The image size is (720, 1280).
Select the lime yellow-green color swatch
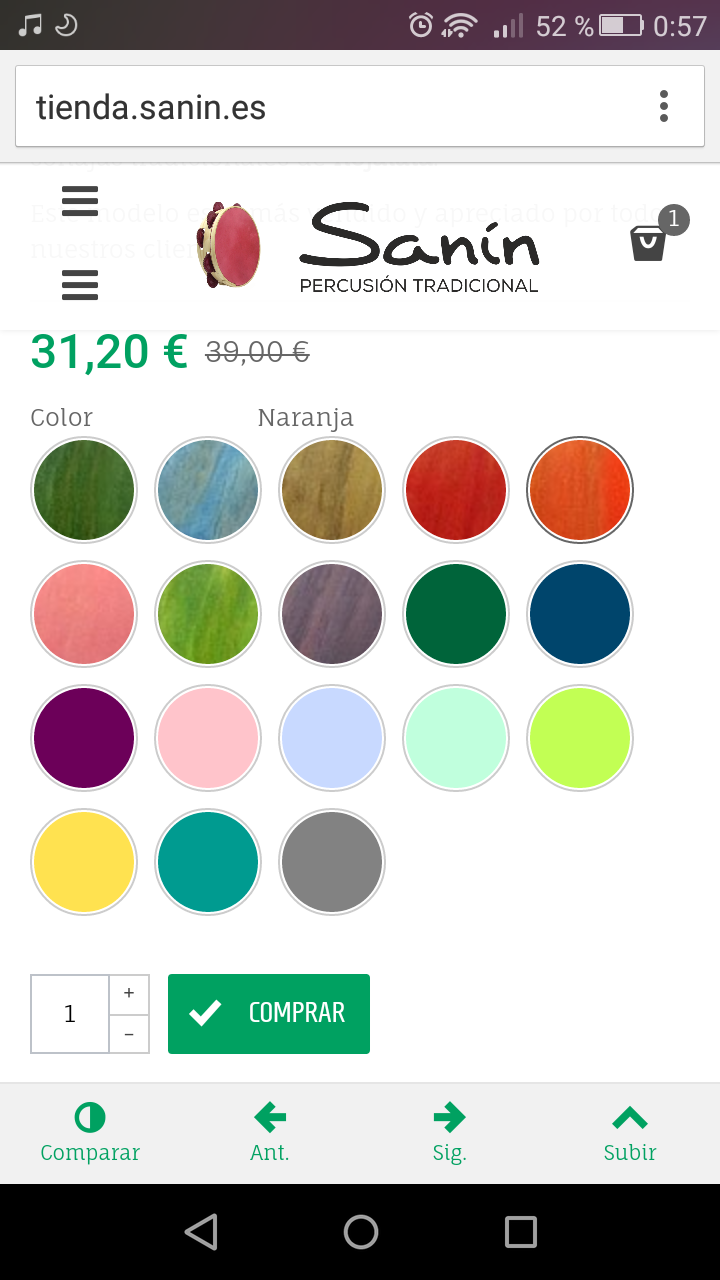[x=580, y=737]
